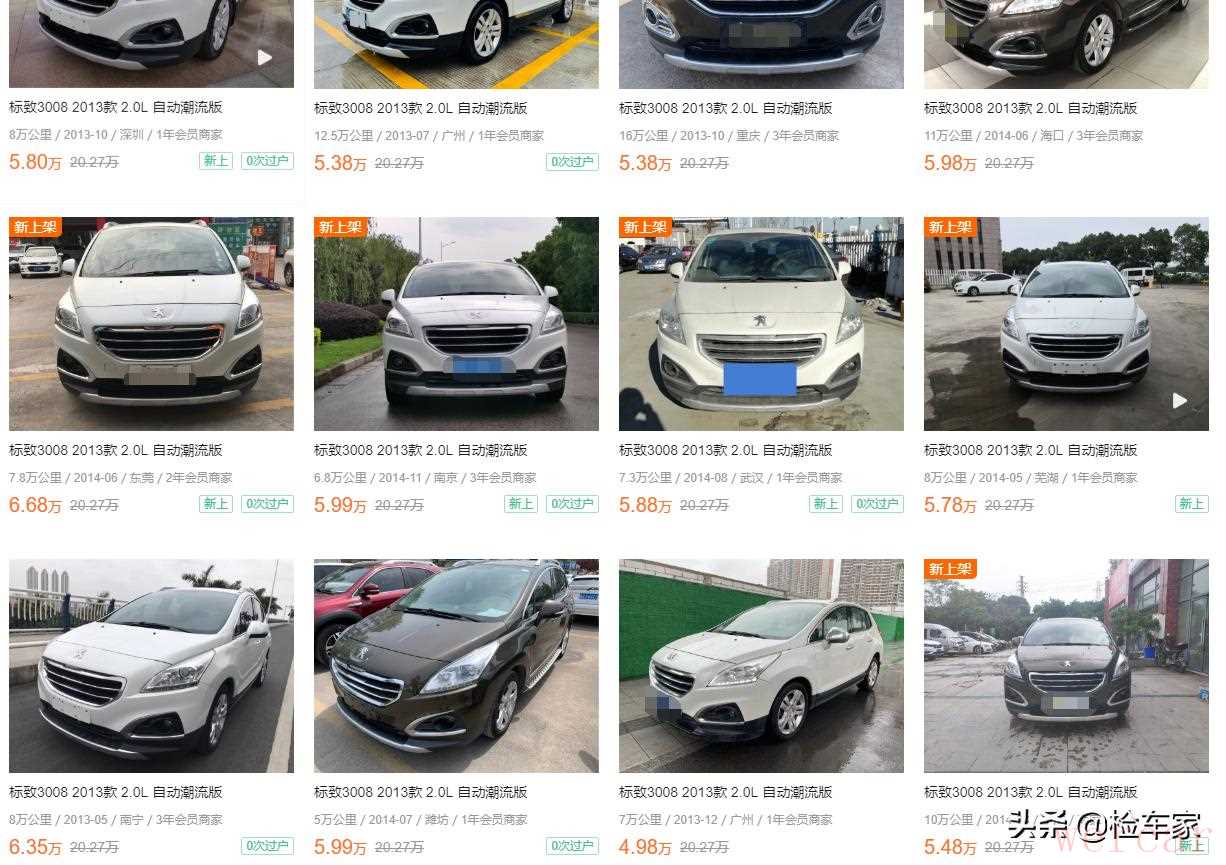Open the 10万公里 listing priced 5.48万
This screenshot has width=1226, height=865.
tap(1030, 792)
